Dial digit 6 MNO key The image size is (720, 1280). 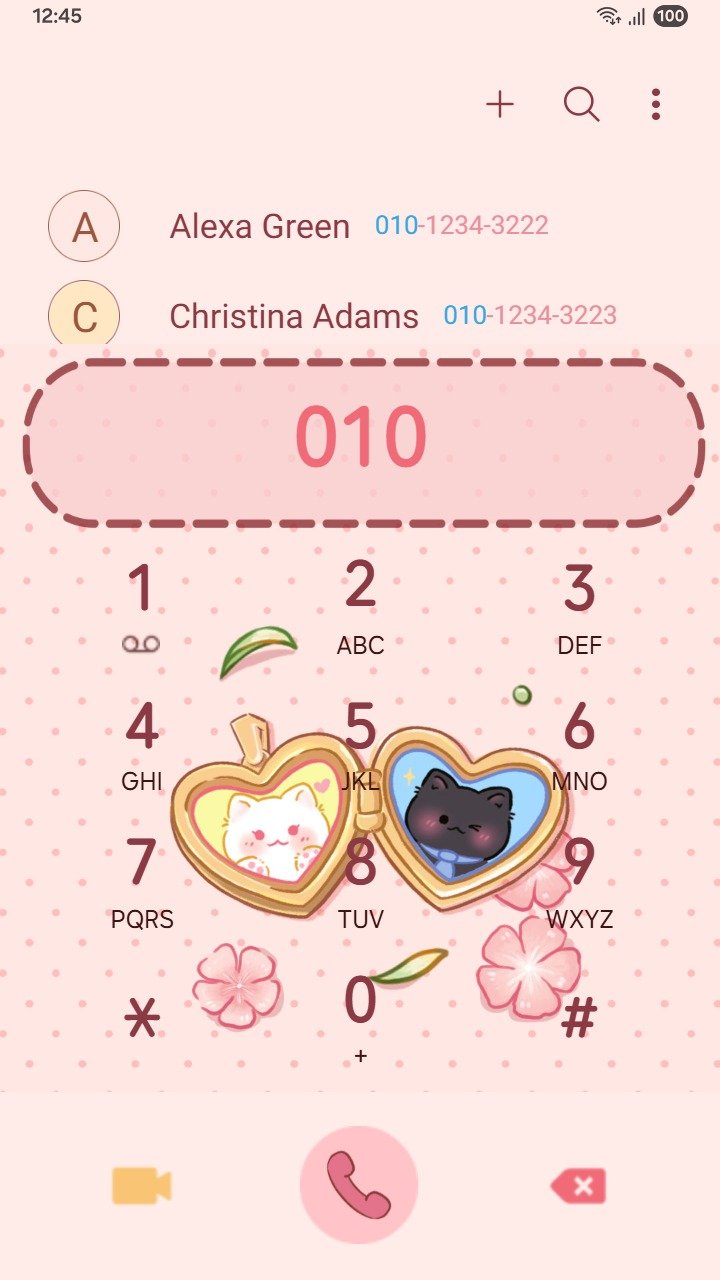coord(579,744)
